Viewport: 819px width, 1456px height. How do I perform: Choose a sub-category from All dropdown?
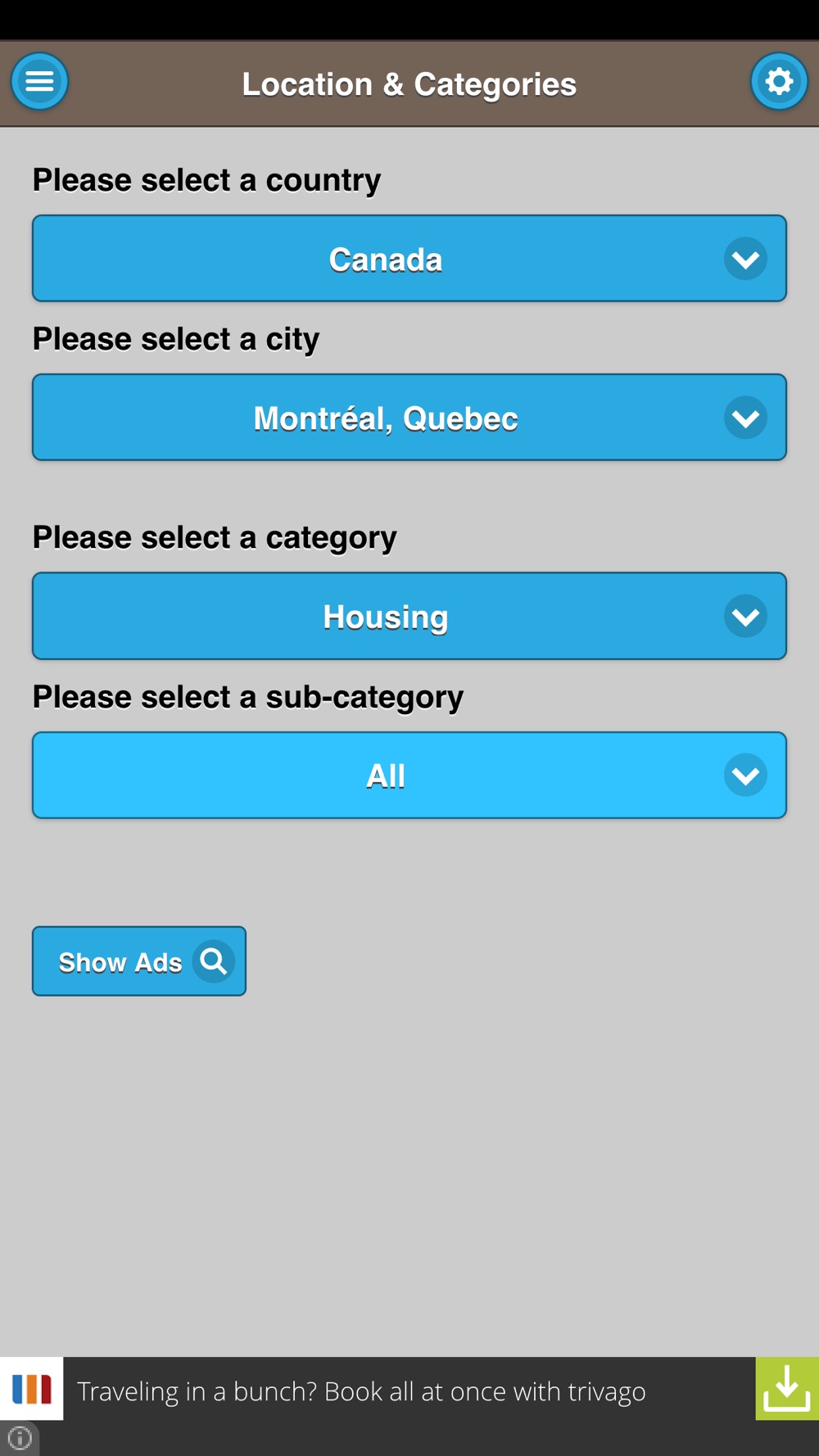pos(409,775)
